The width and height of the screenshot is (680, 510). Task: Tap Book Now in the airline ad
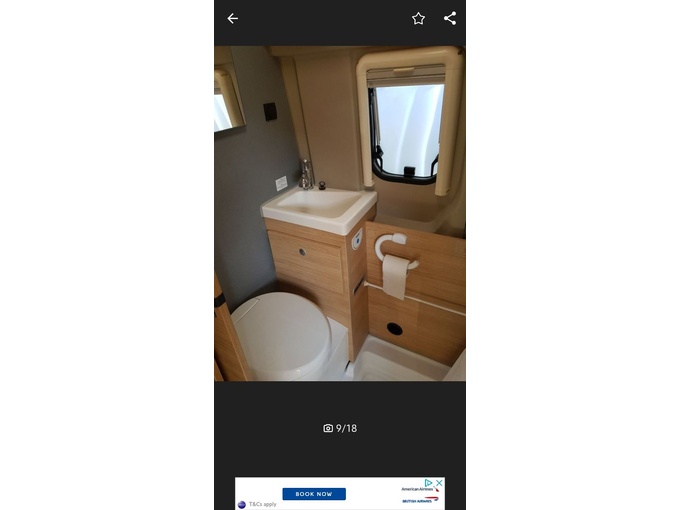pos(313,494)
